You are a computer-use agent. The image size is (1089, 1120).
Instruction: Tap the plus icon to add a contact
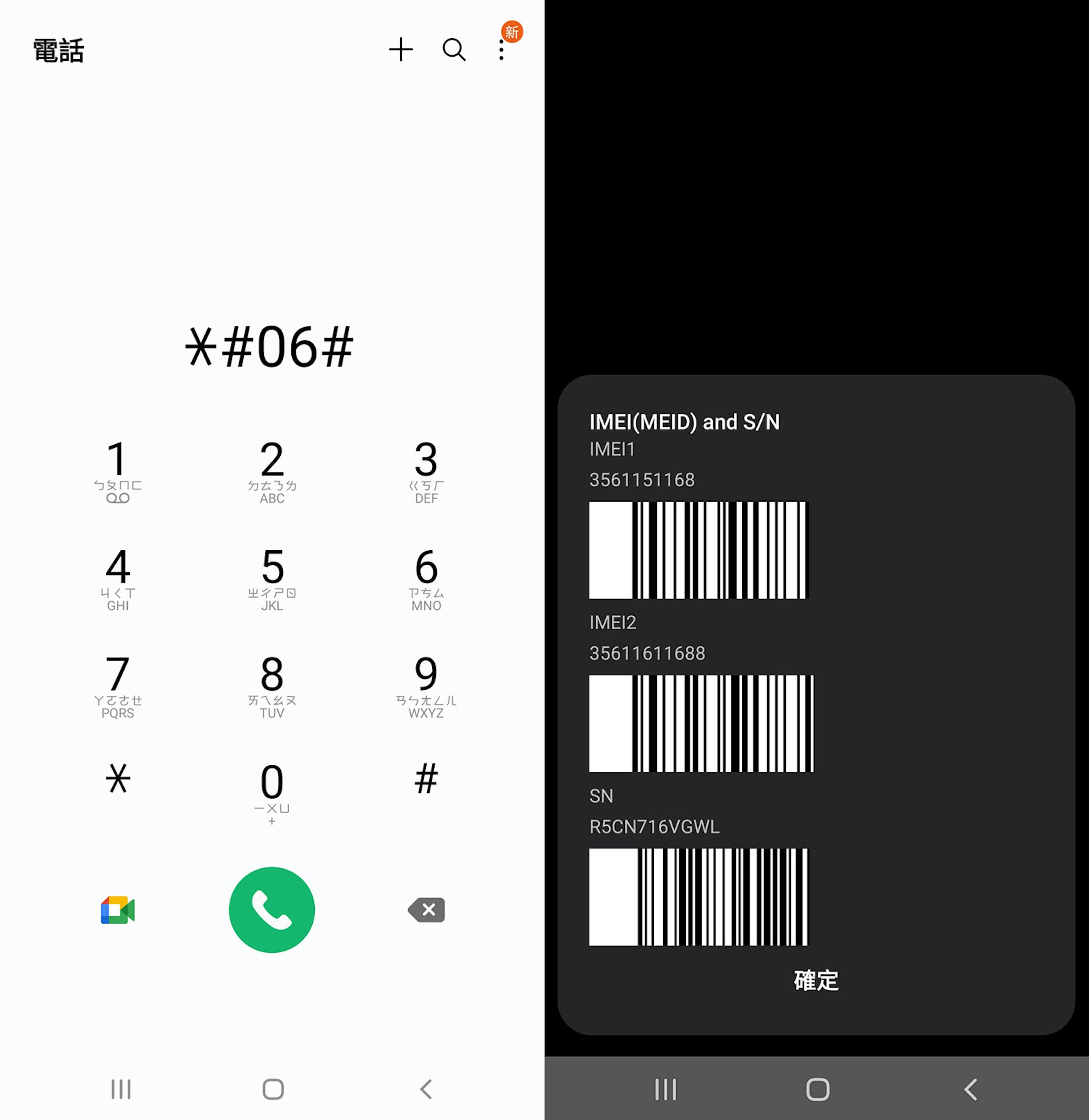tap(400, 50)
